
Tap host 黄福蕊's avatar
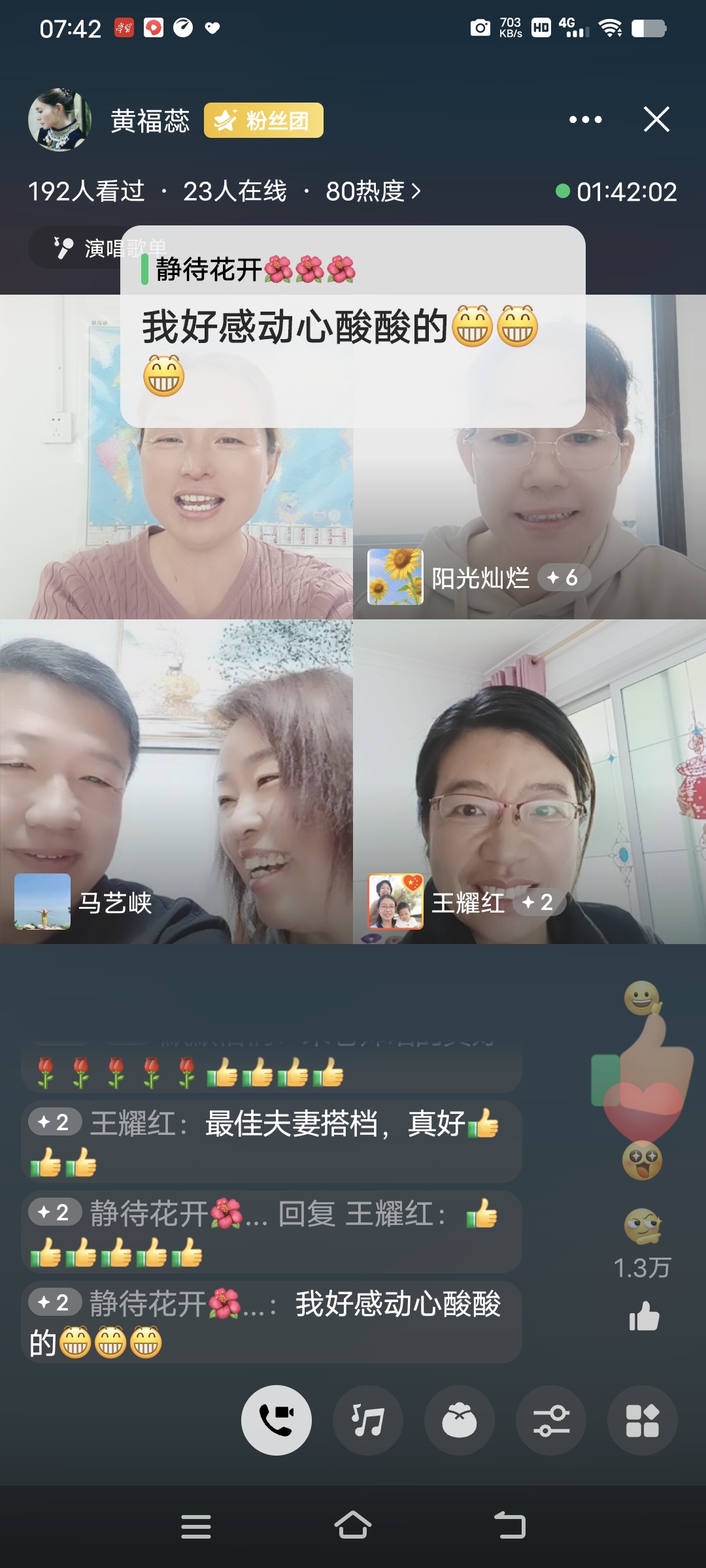click(x=59, y=120)
